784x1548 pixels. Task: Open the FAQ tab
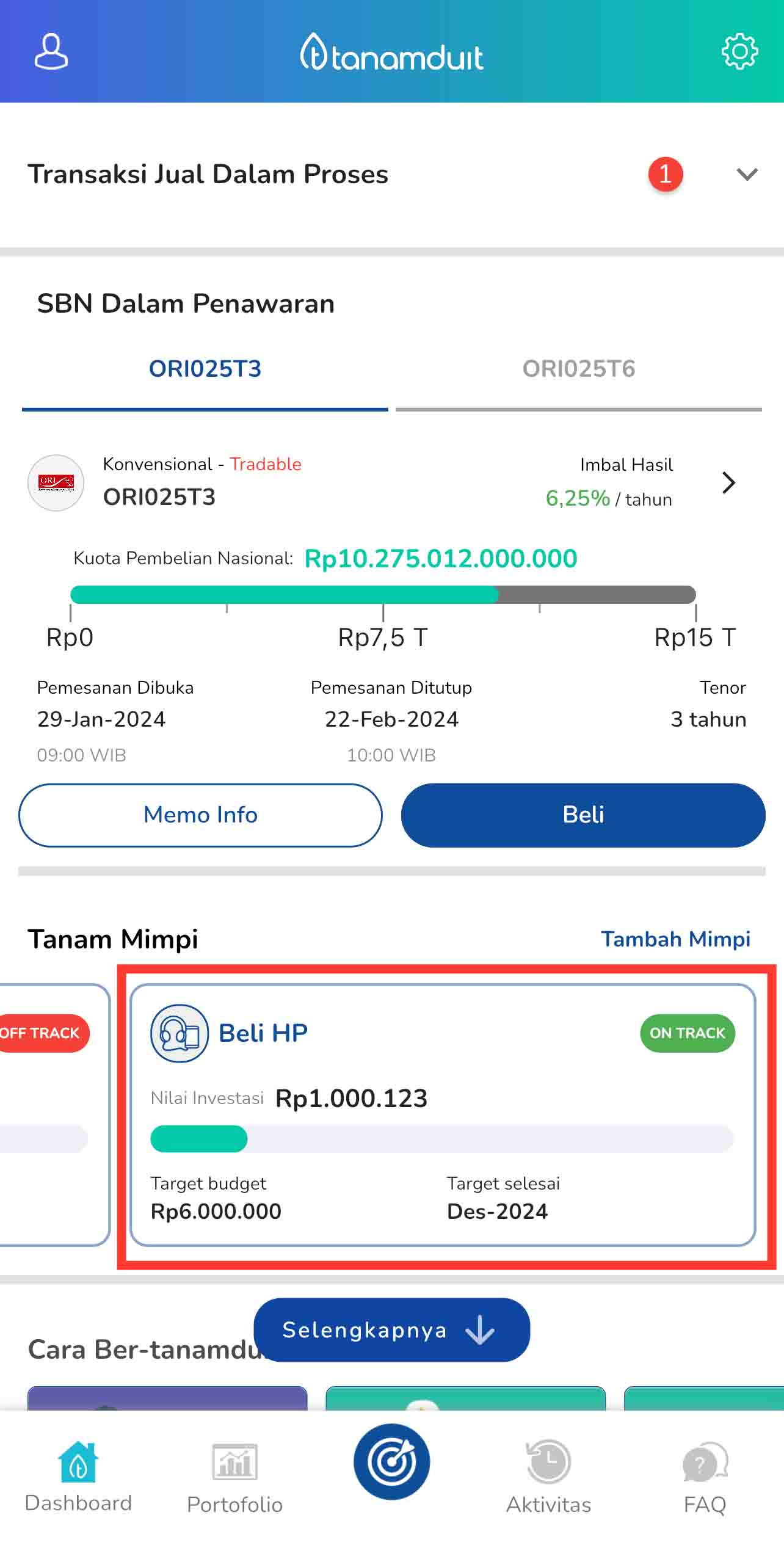coord(705,1478)
